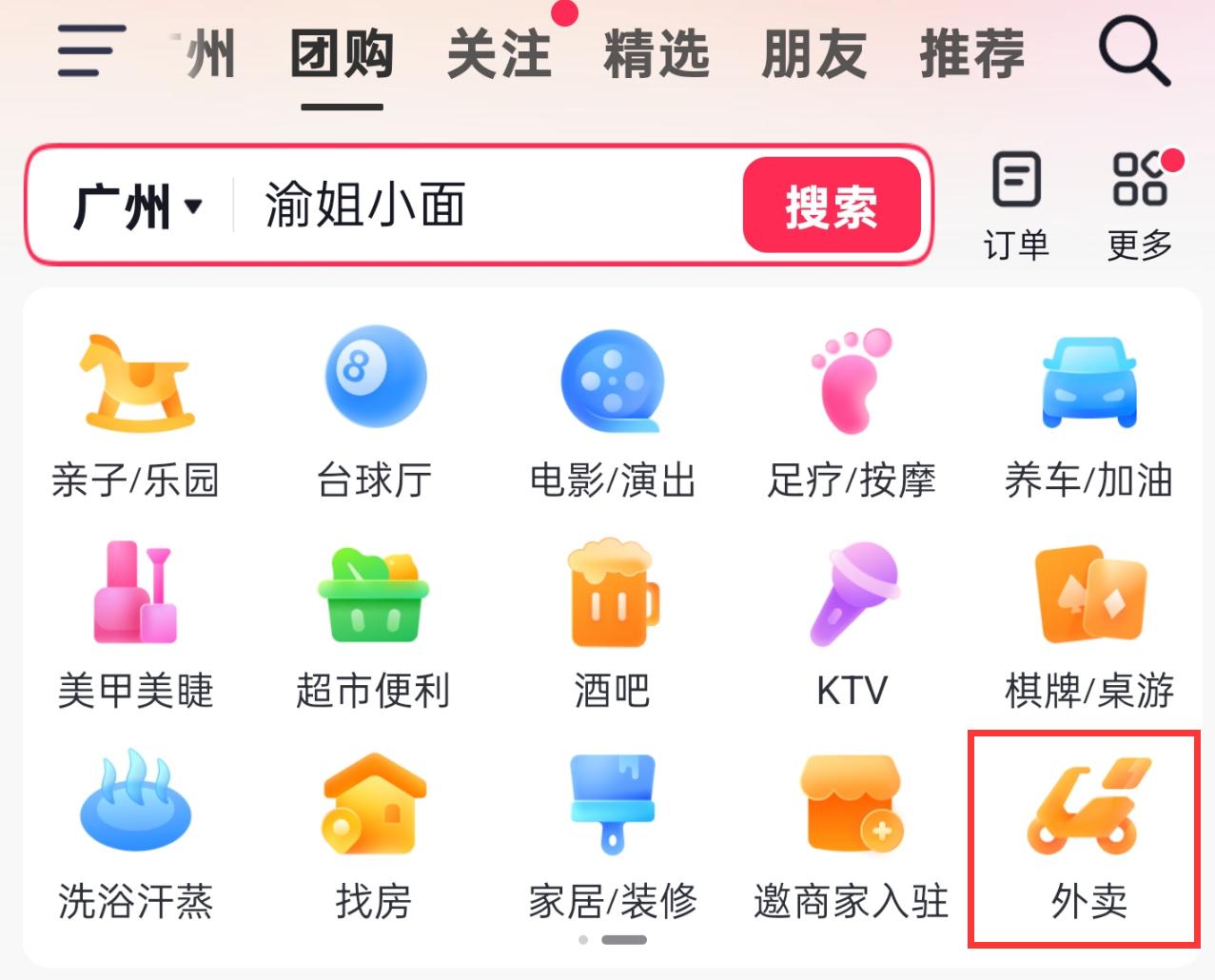Tap the red 搜索 button

[x=832, y=206]
